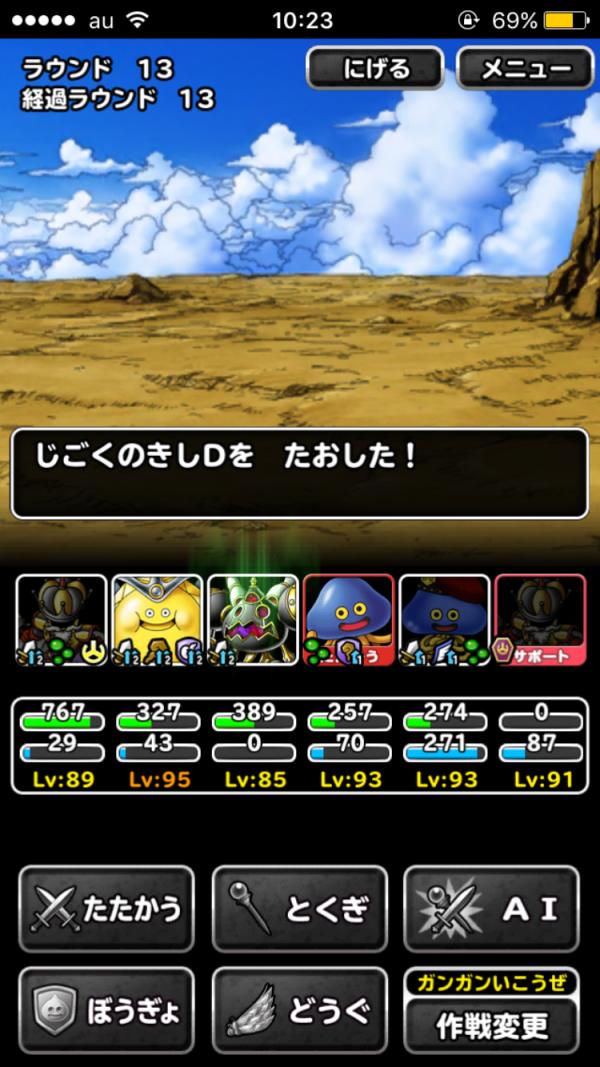Choose ぼうぎょ to defend
The width and height of the screenshot is (600, 1067).
click(106, 1010)
